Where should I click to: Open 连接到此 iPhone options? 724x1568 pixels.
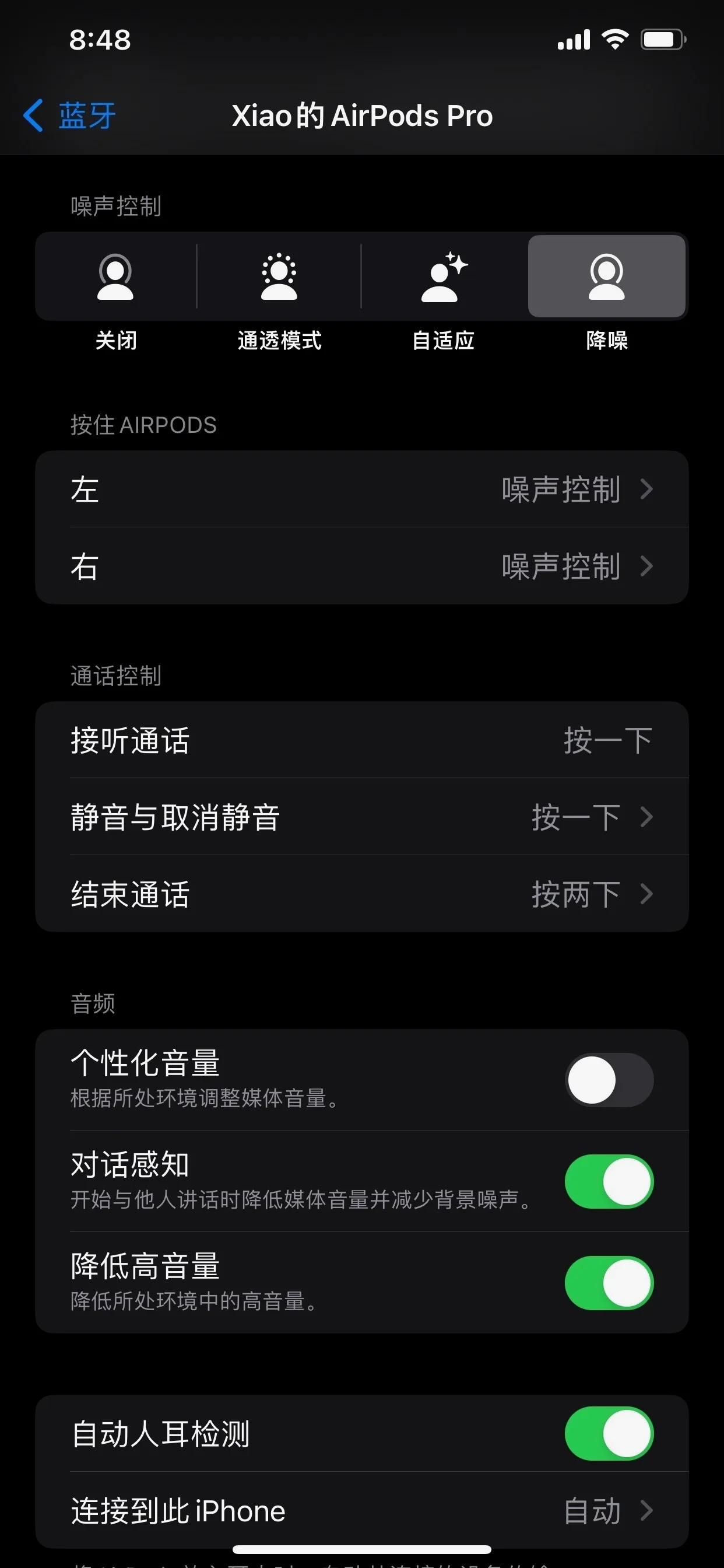click(362, 1510)
